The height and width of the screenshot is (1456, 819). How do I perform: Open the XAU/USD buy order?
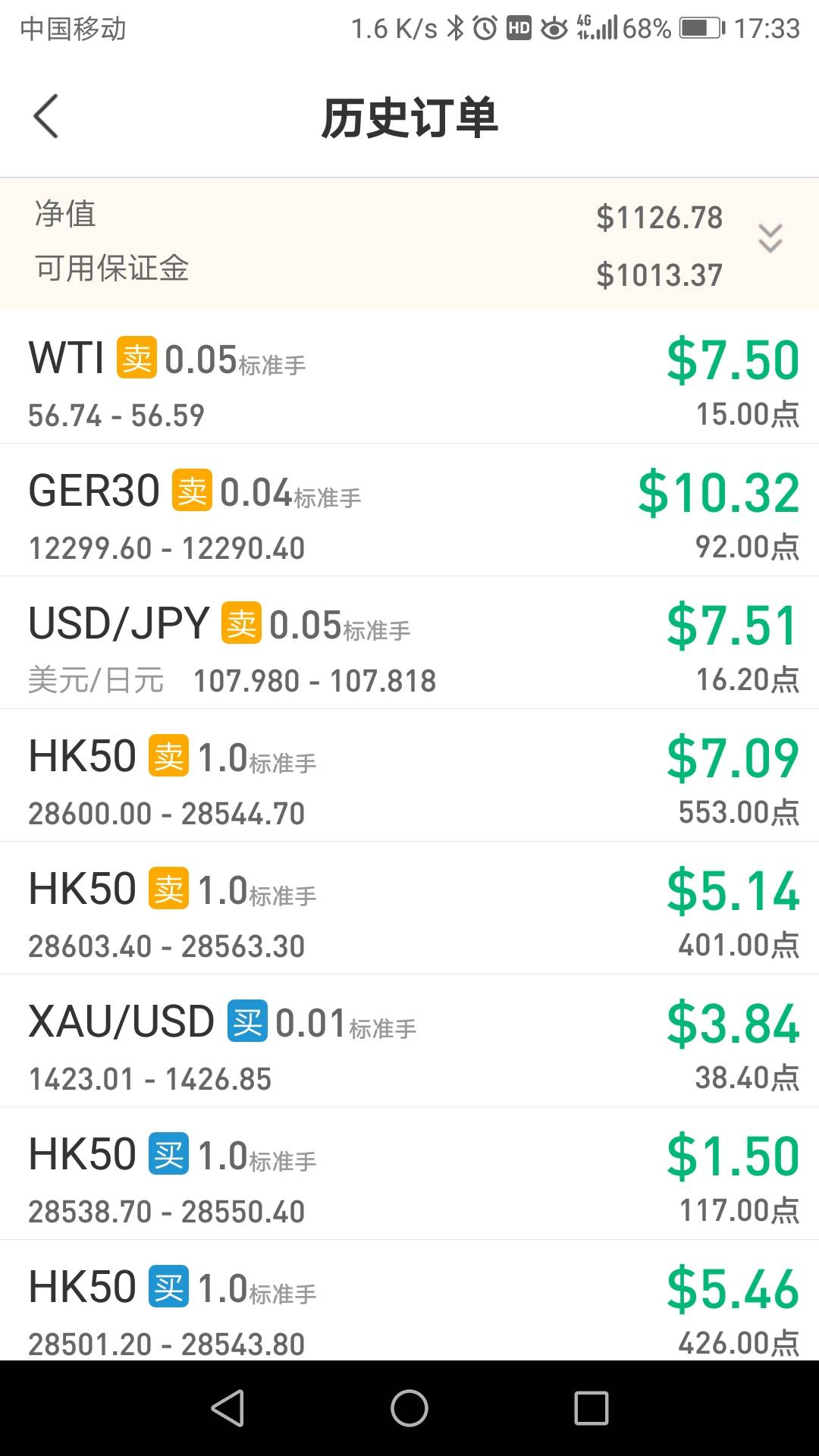click(409, 1040)
